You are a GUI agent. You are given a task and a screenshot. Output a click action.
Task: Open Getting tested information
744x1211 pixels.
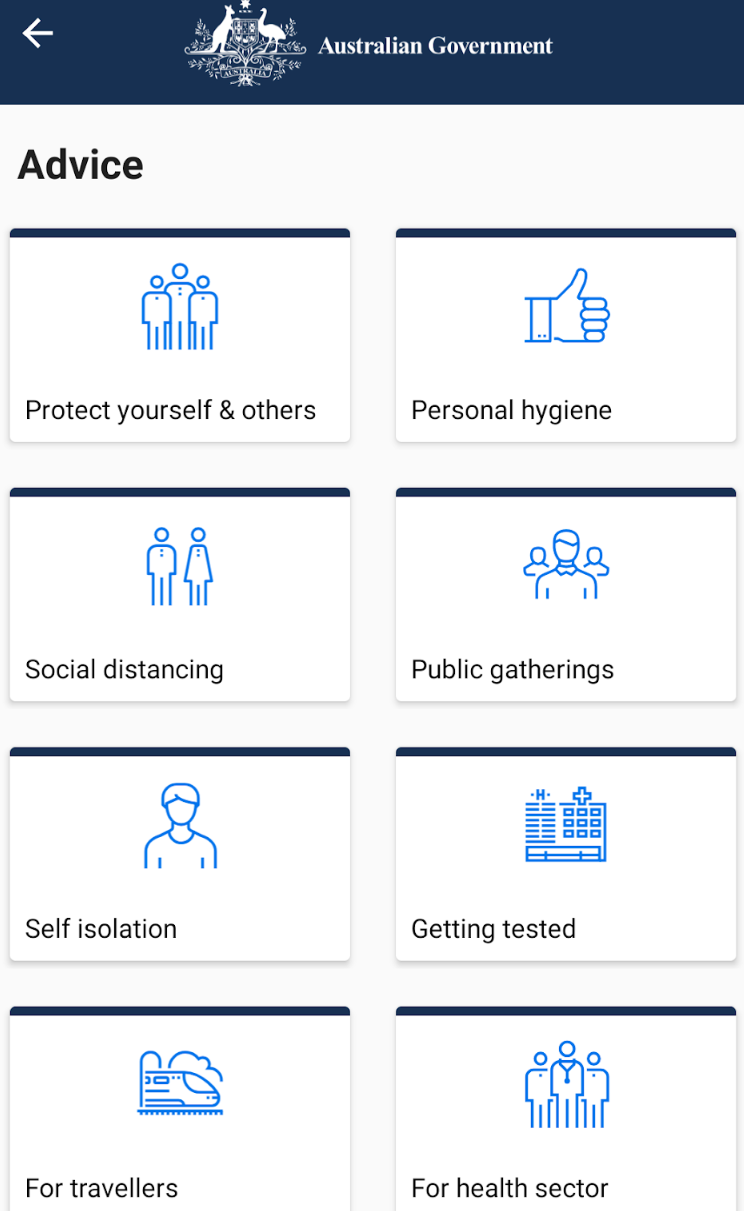pyautogui.click(x=566, y=854)
